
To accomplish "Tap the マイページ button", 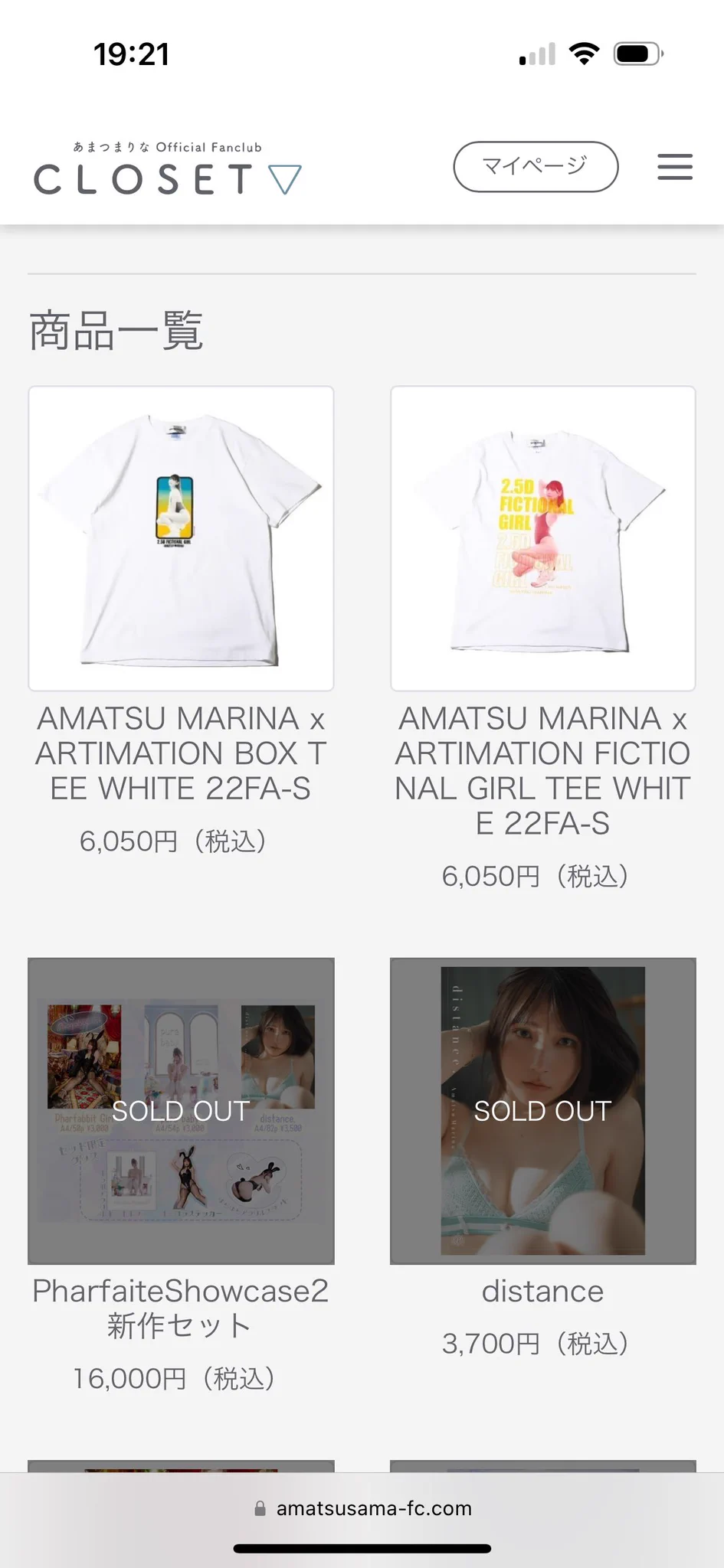I will tap(536, 166).
